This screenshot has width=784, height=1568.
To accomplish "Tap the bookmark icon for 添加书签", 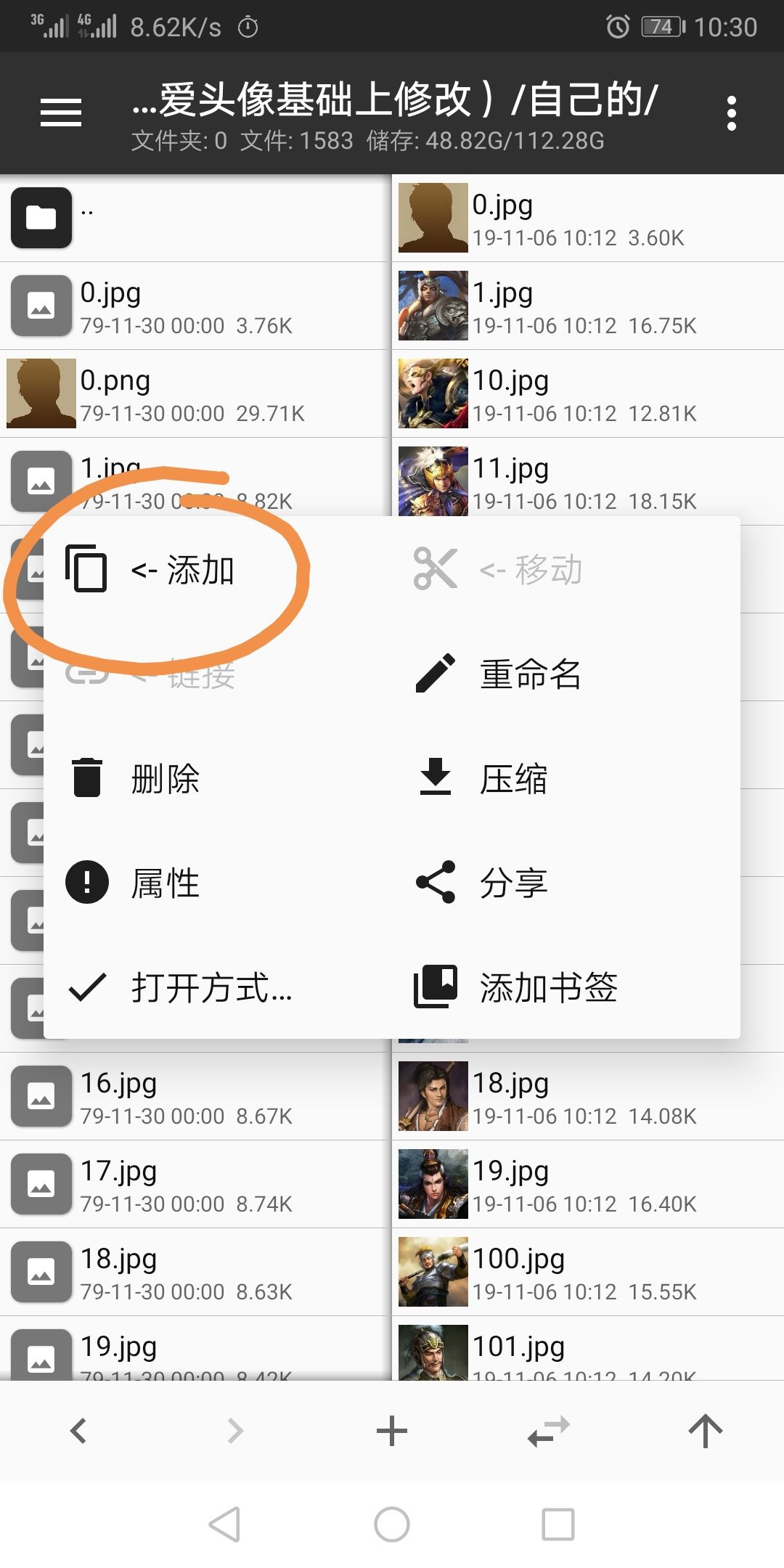I will (x=433, y=987).
